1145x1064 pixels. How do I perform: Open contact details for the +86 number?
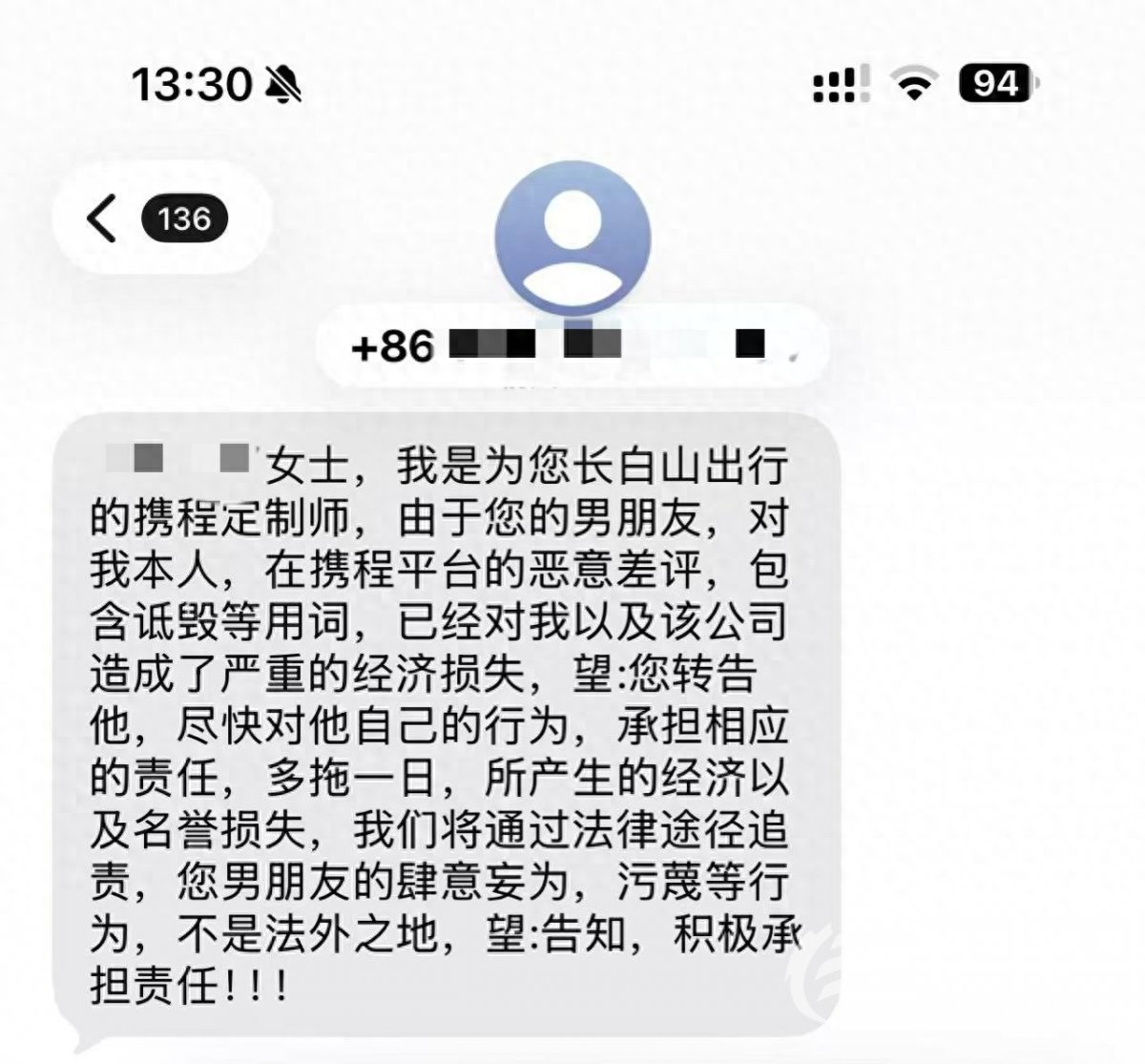pyautogui.click(x=572, y=345)
